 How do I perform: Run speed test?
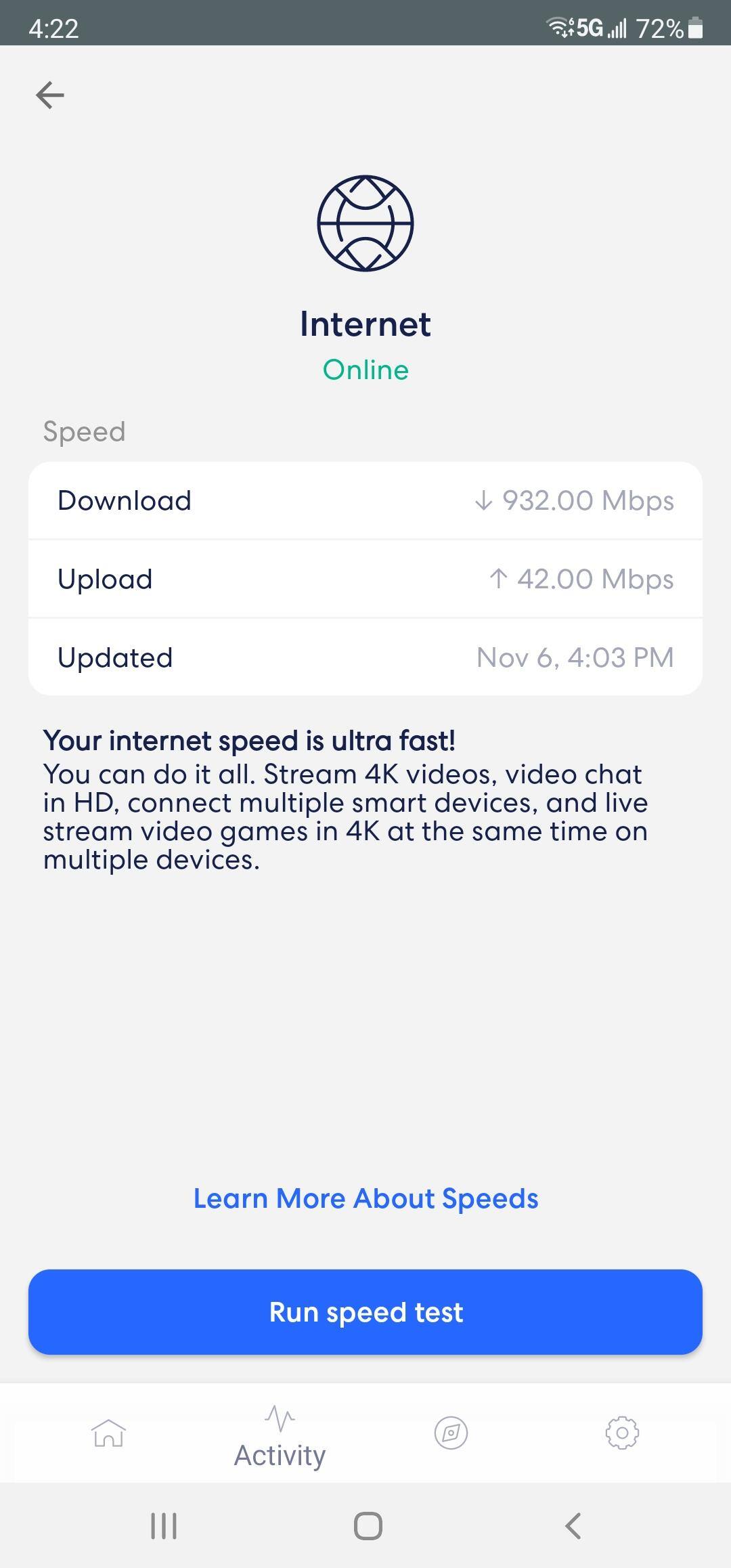tap(365, 1312)
